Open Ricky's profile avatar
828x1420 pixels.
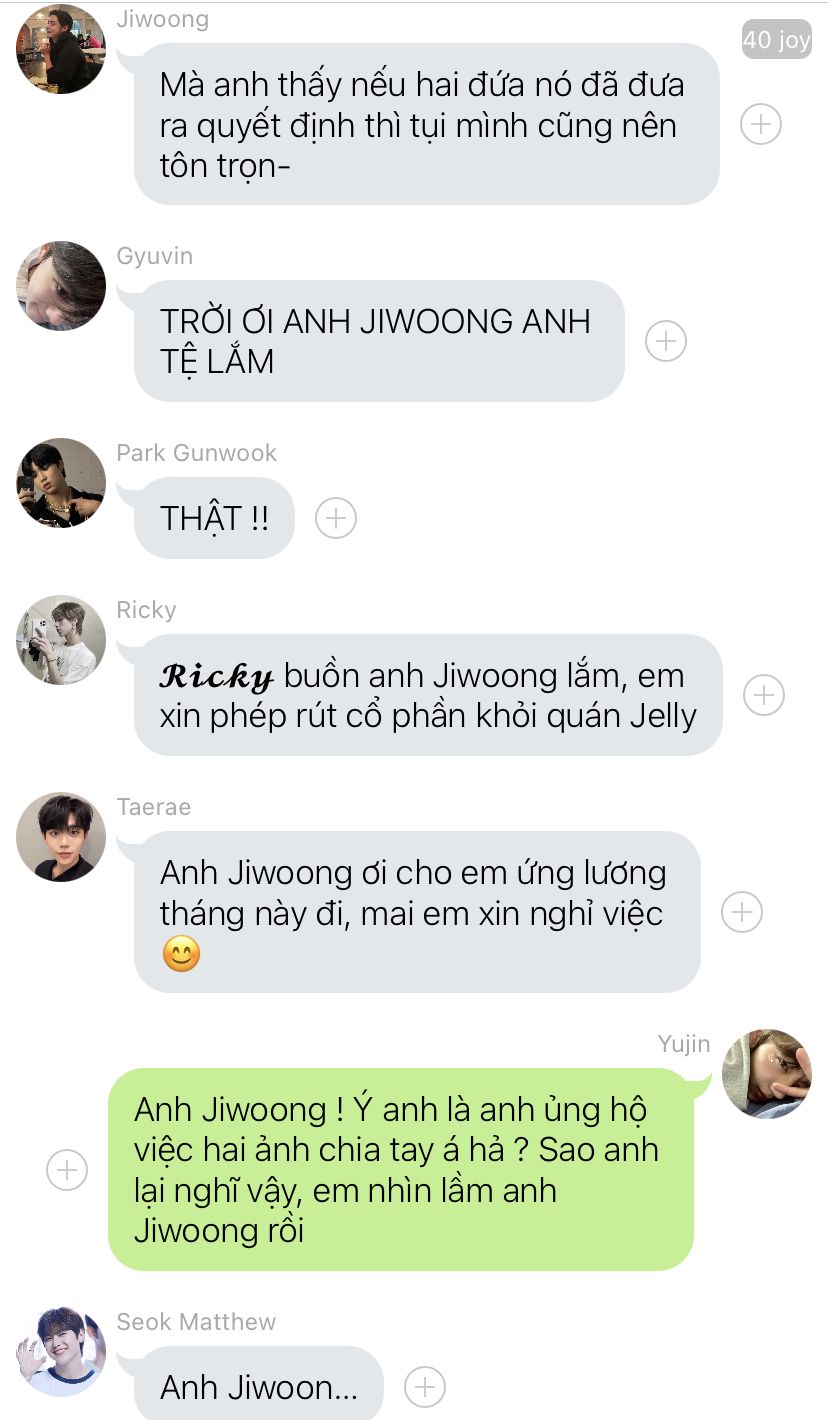coord(61,640)
